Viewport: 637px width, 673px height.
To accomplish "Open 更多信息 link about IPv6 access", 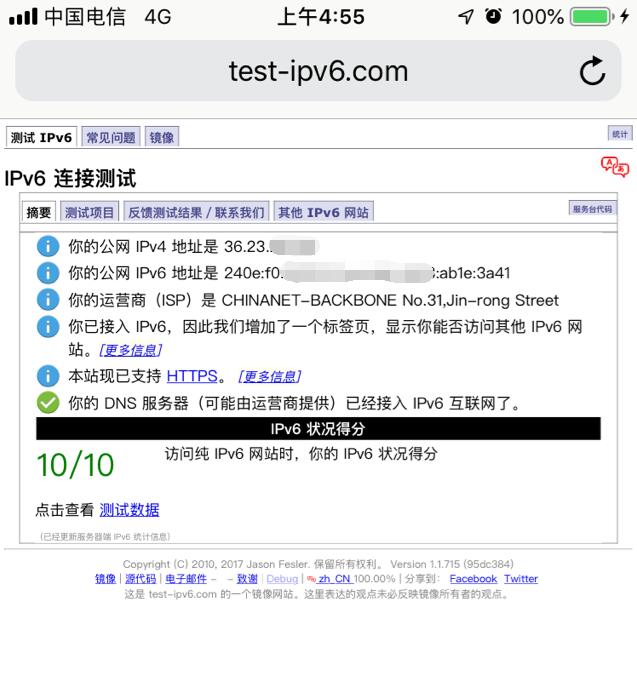I will point(130,350).
